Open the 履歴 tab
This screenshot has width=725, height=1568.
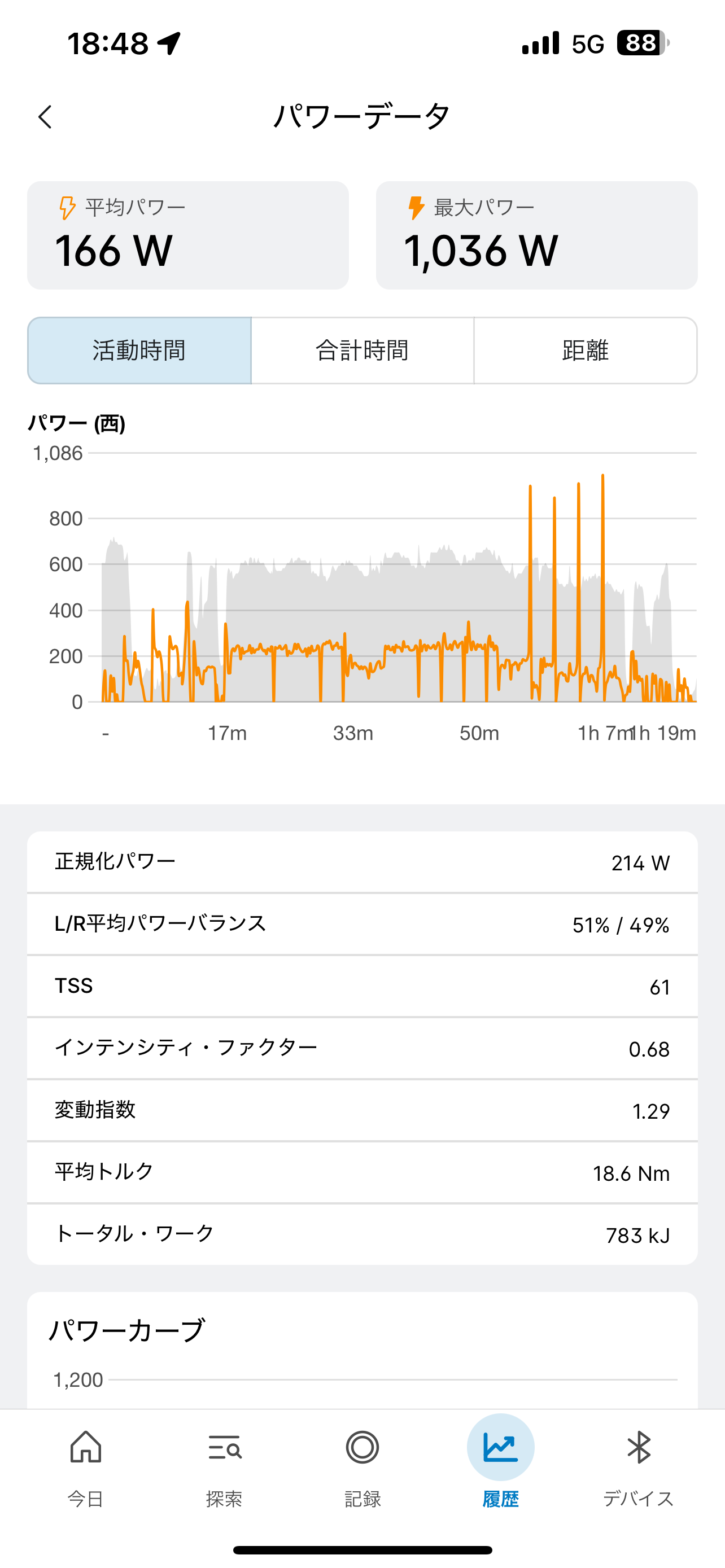pyautogui.click(x=500, y=1468)
